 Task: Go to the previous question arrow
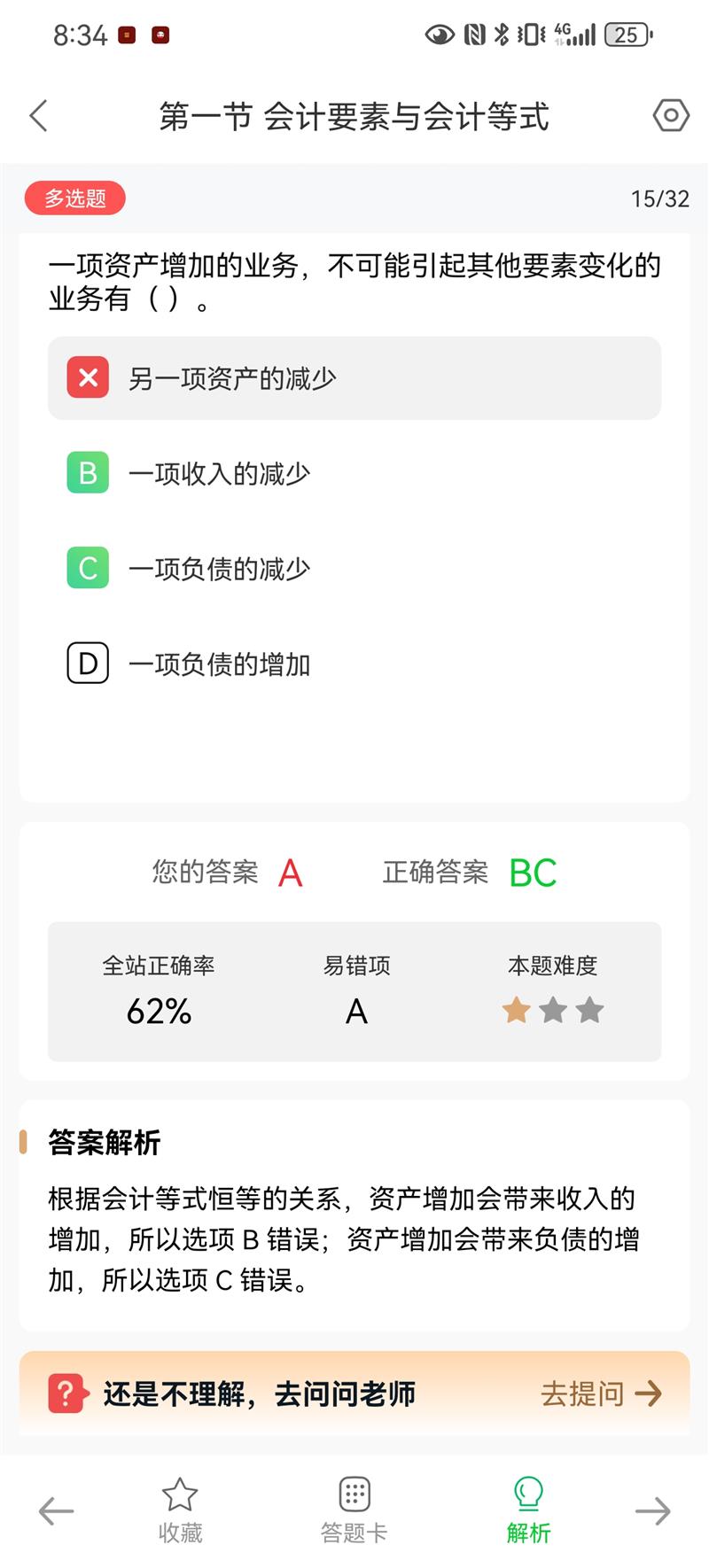[56, 1511]
